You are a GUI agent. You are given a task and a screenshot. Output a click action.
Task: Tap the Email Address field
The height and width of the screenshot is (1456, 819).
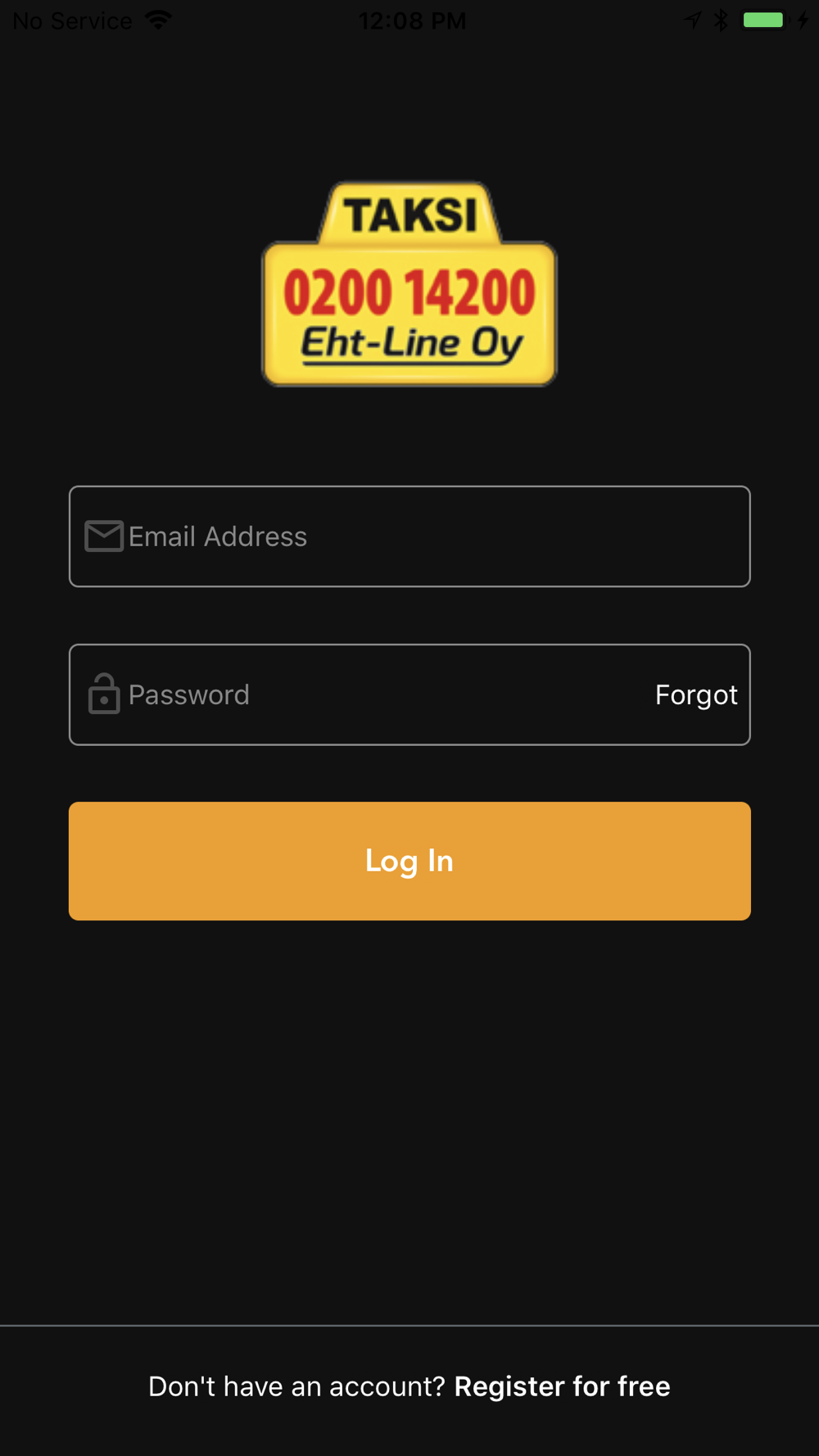pos(409,536)
